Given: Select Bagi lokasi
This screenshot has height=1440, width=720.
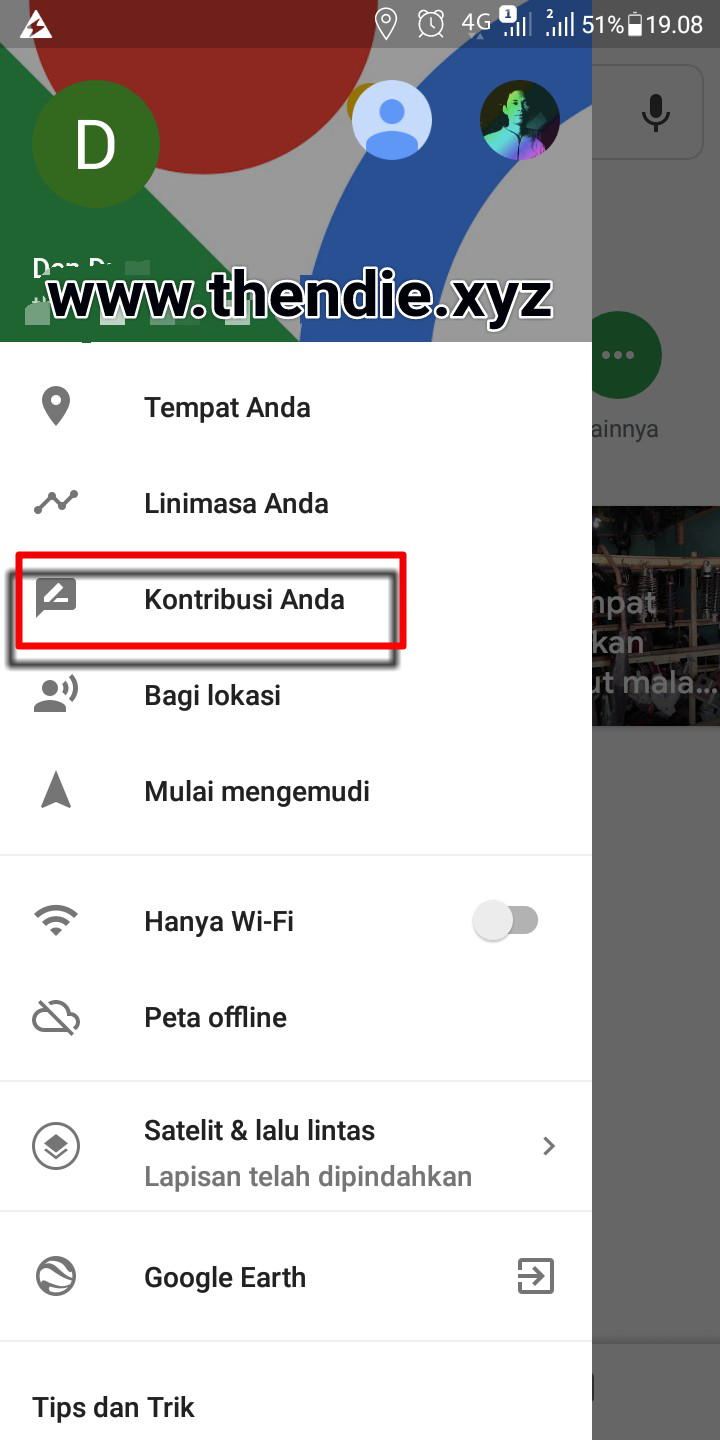Looking at the screenshot, I should 212,696.
